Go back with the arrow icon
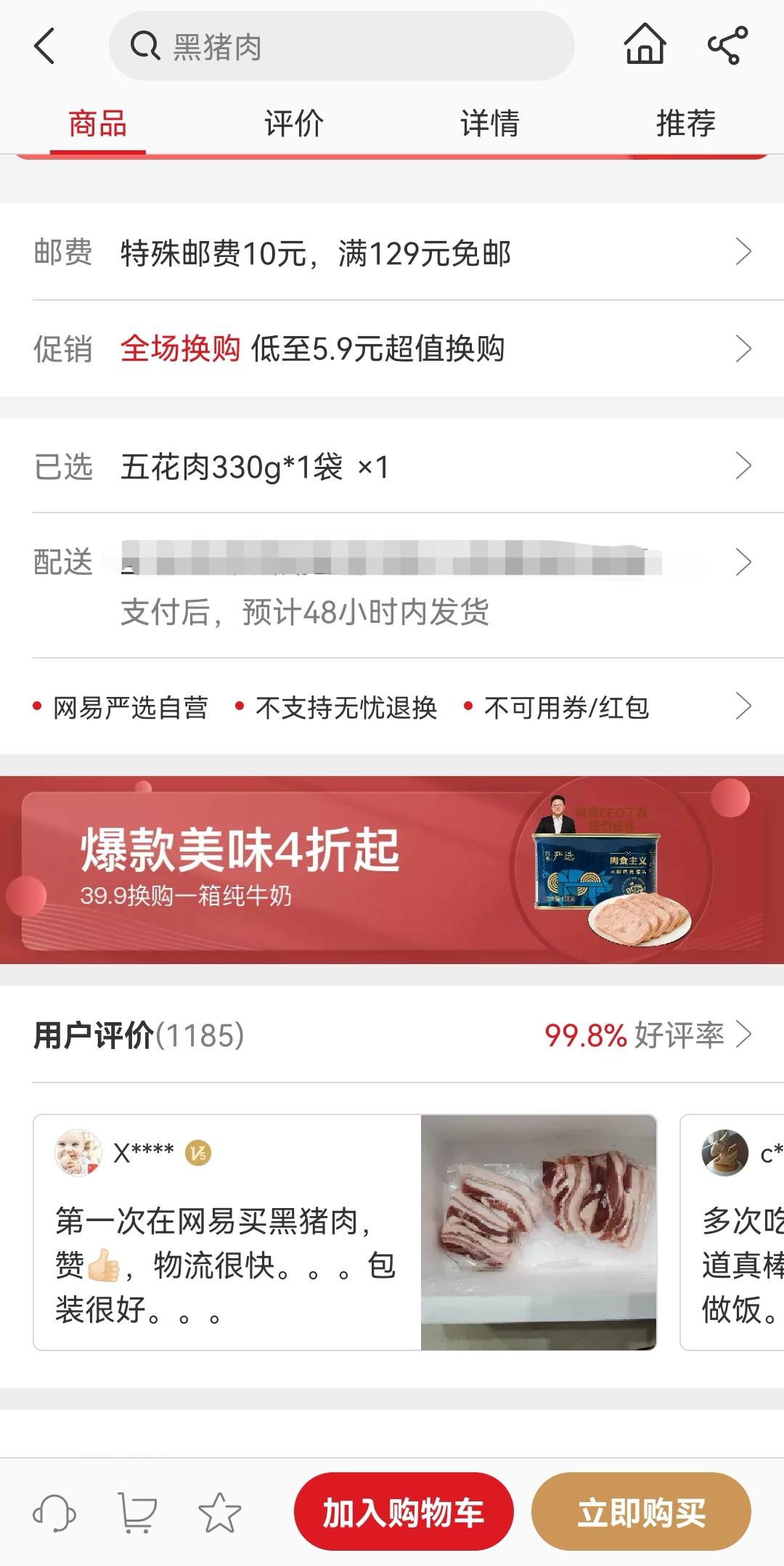This screenshot has height=1566, width=784. coord(45,46)
